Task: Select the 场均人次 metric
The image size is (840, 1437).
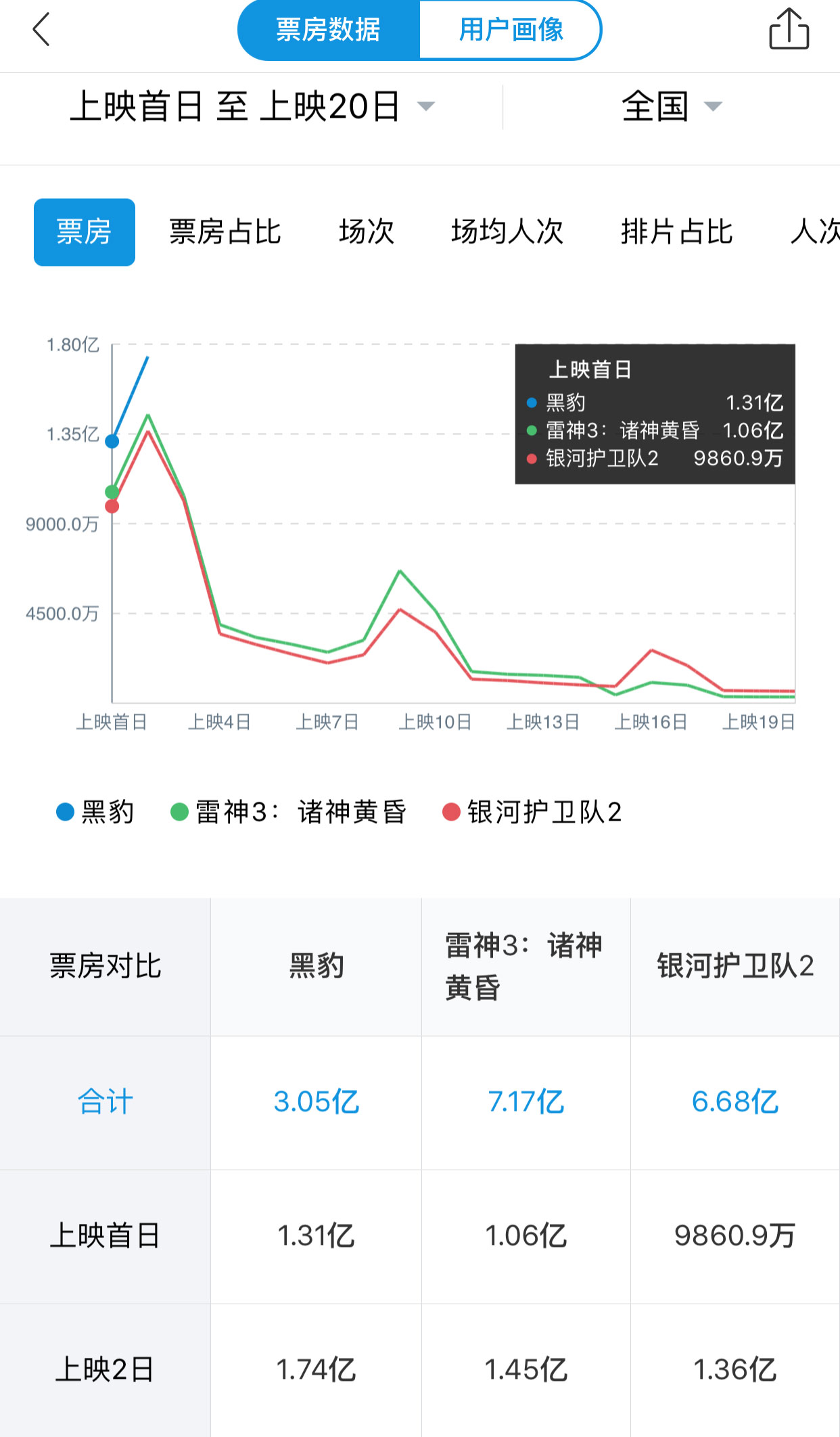Action: tap(507, 232)
